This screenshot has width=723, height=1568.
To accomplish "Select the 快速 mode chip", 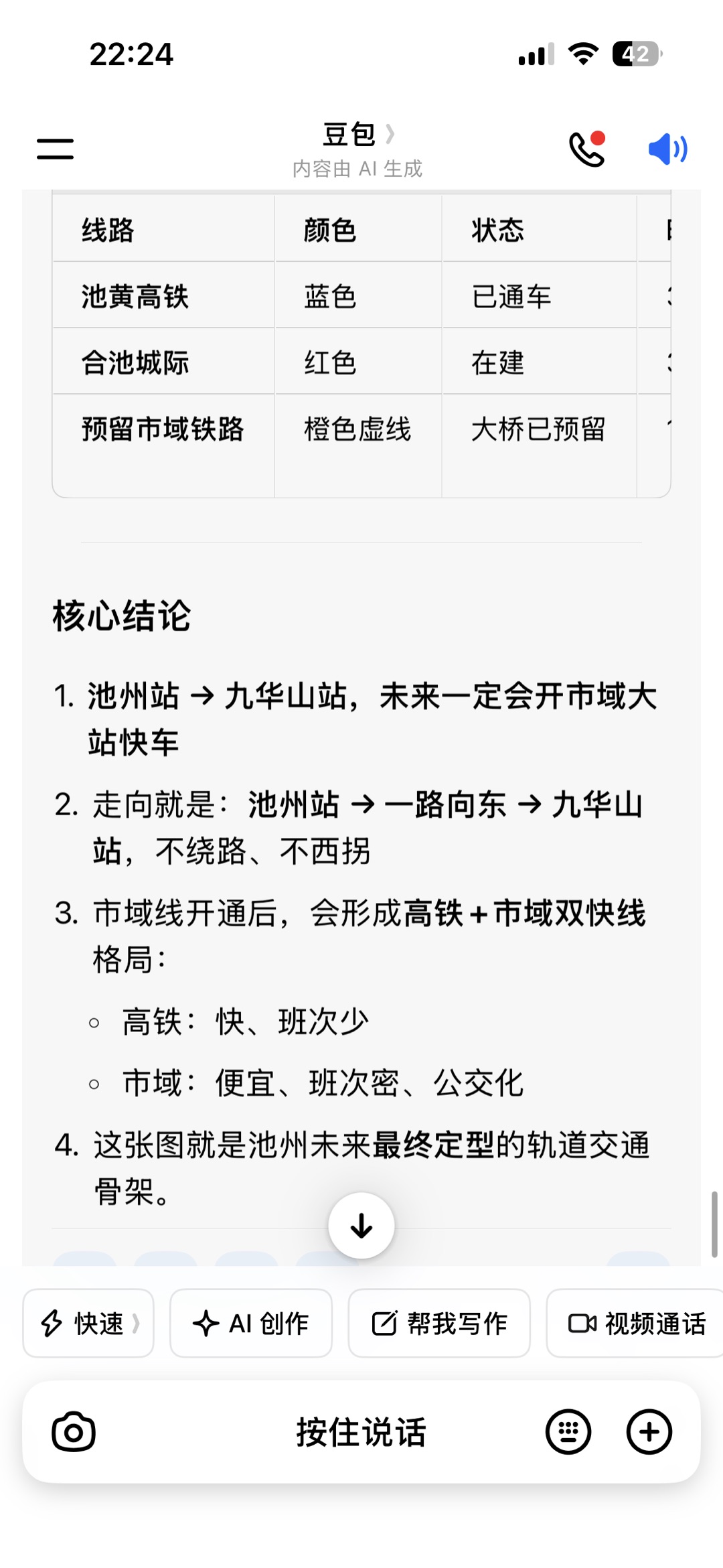I will tap(88, 1324).
